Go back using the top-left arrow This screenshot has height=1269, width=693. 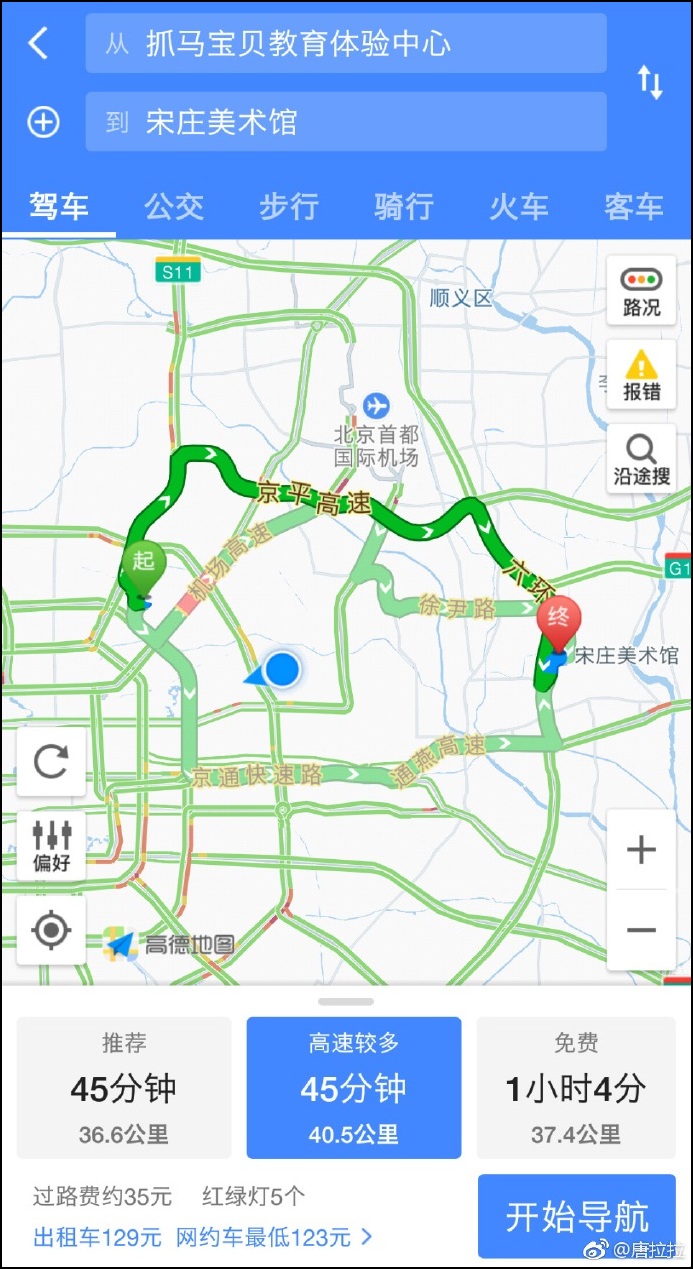coord(38,43)
